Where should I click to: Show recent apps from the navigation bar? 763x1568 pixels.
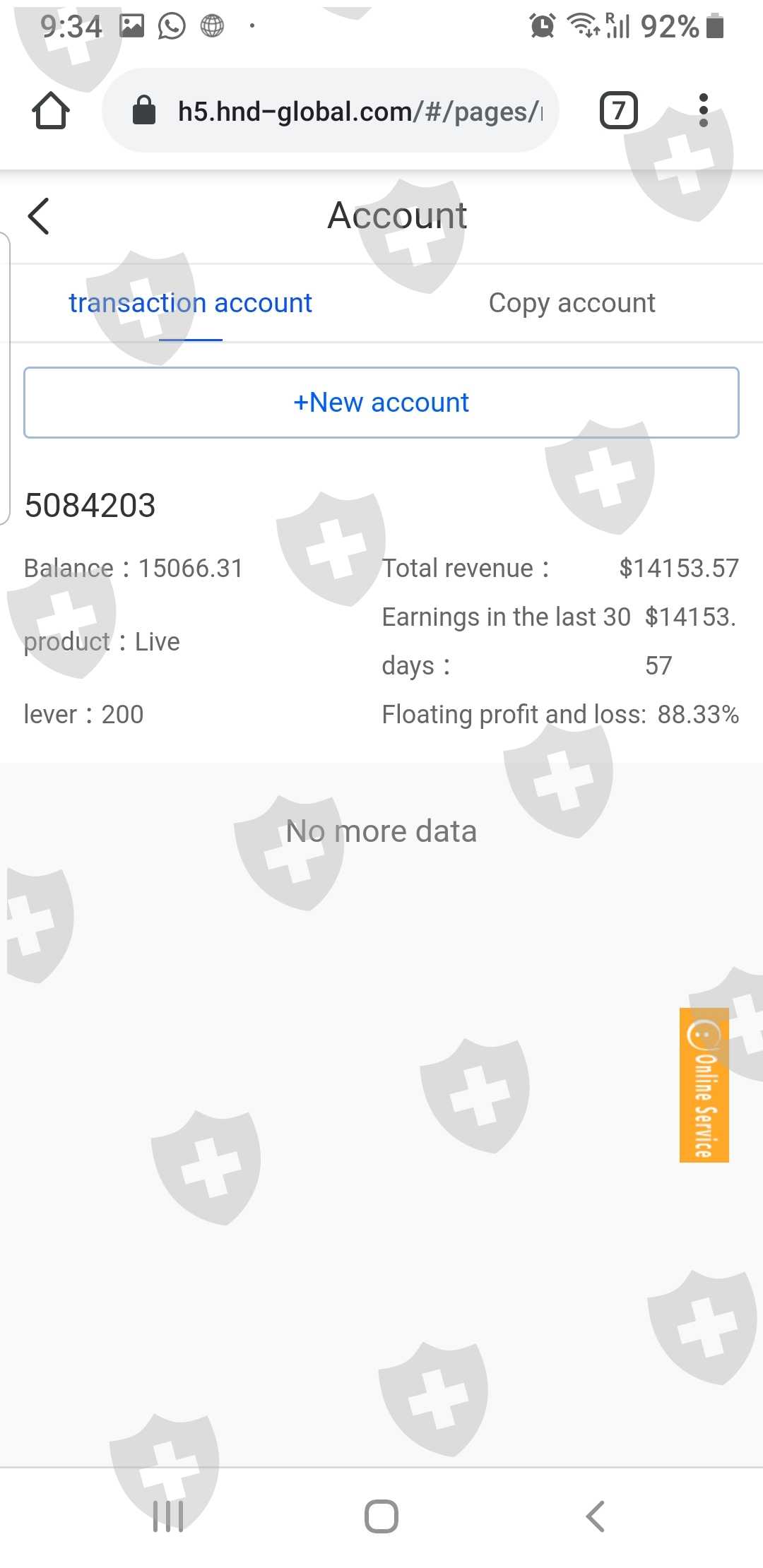coord(168,1516)
